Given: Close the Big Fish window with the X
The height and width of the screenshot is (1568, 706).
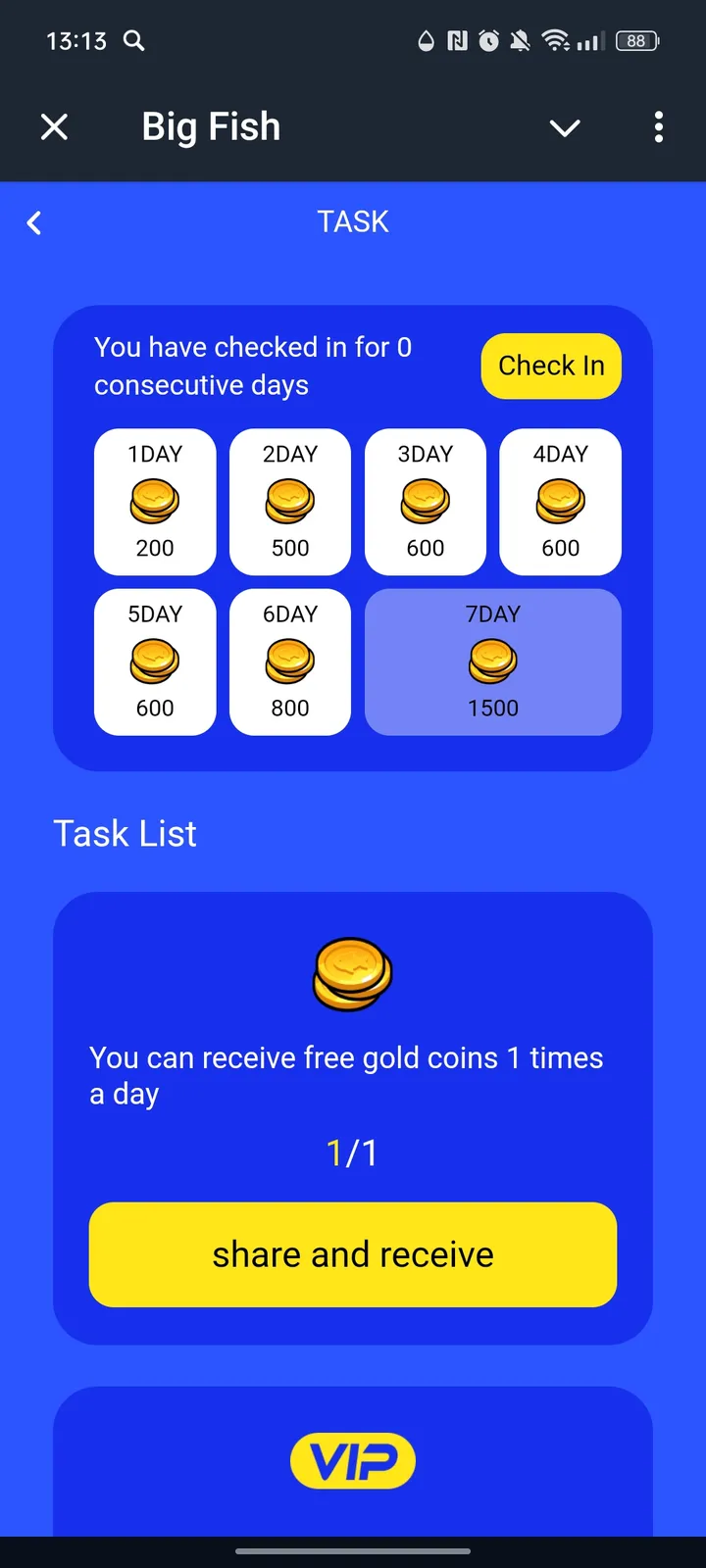Looking at the screenshot, I should pyautogui.click(x=54, y=127).
